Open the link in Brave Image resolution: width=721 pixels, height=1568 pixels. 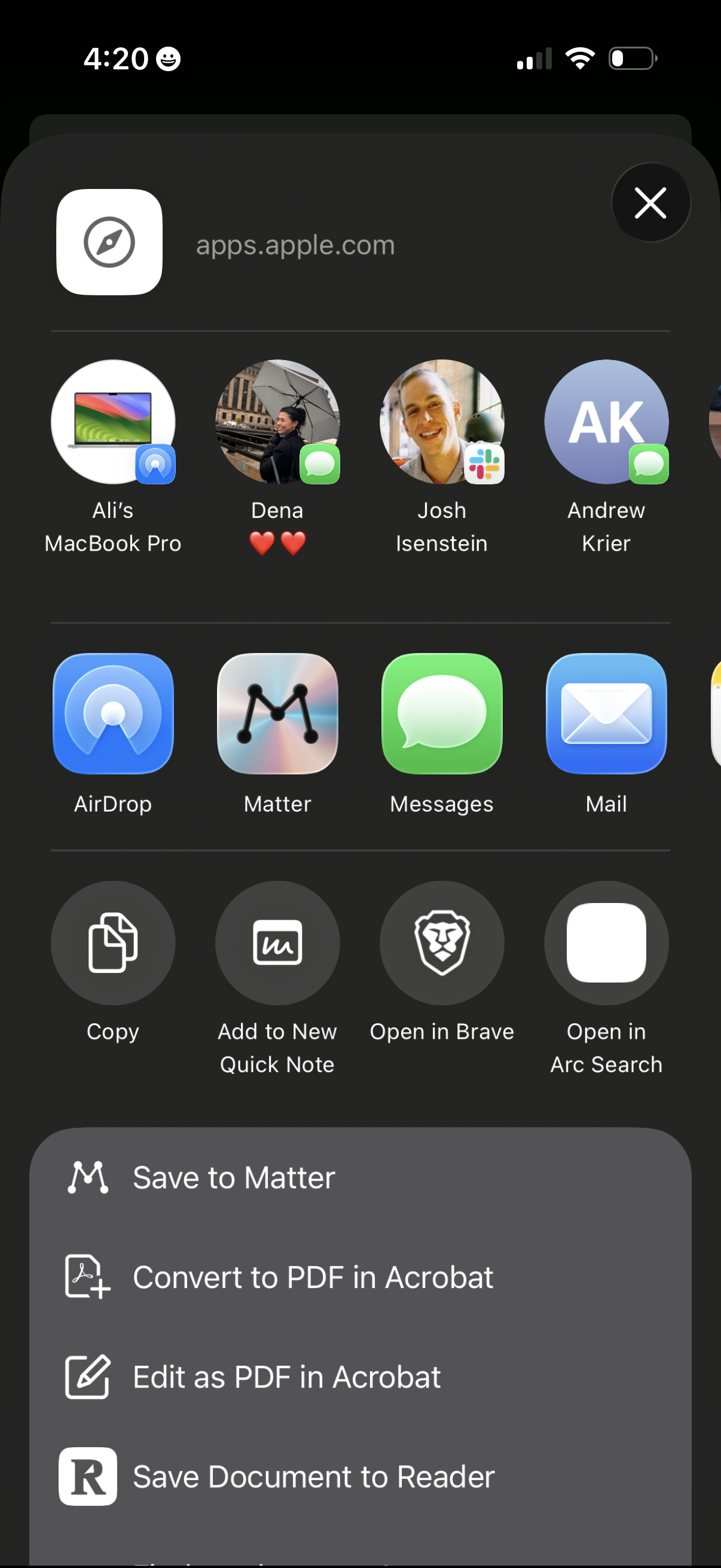pyautogui.click(x=442, y=942)
